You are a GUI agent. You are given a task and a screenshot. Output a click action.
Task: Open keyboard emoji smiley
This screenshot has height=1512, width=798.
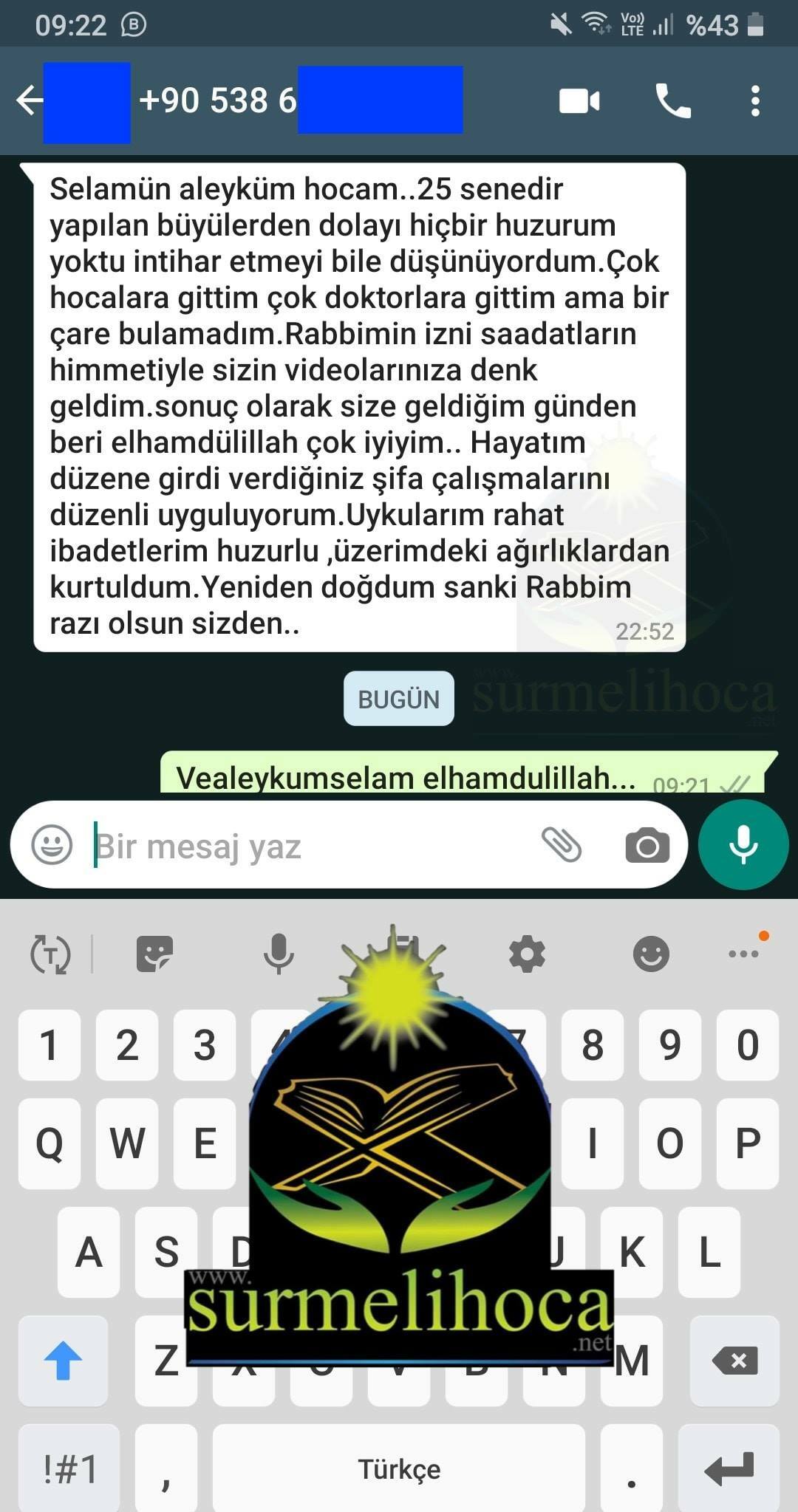pyautogui.click(x=651, y=954)
